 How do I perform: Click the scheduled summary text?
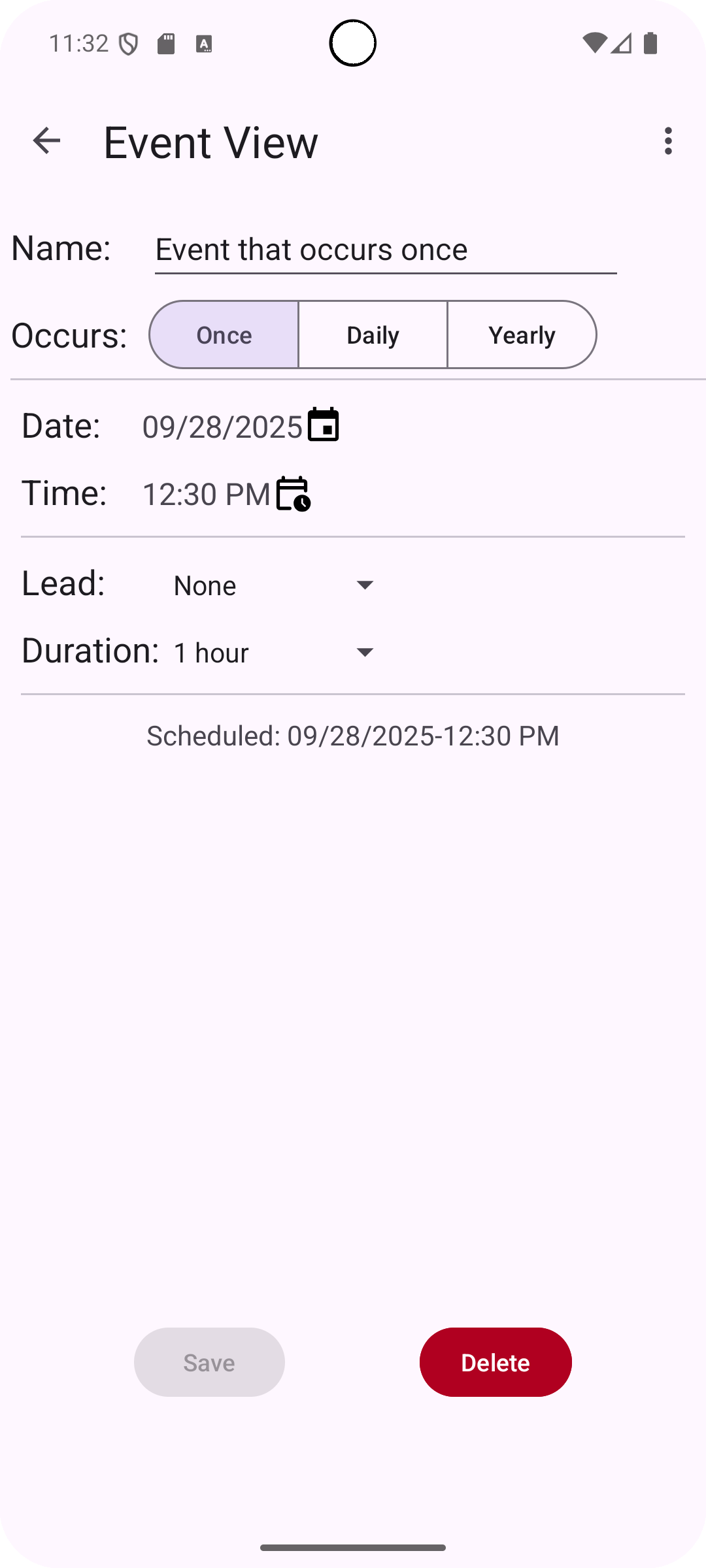tap(353, 735)
